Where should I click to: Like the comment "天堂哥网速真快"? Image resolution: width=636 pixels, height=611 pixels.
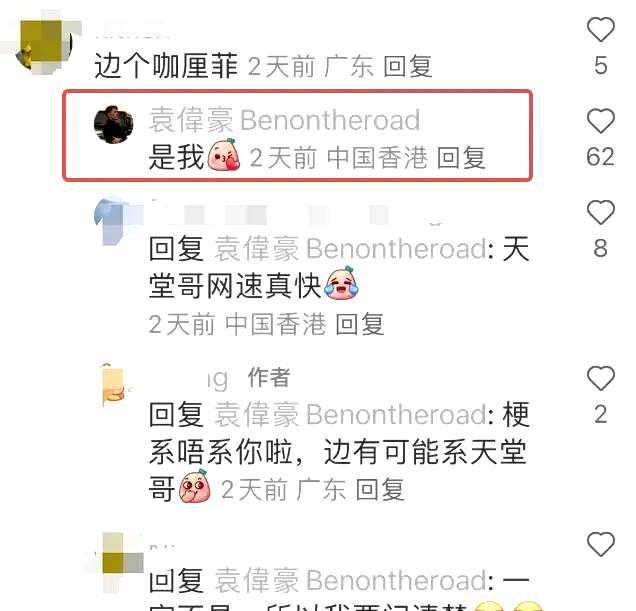point(600,213)
